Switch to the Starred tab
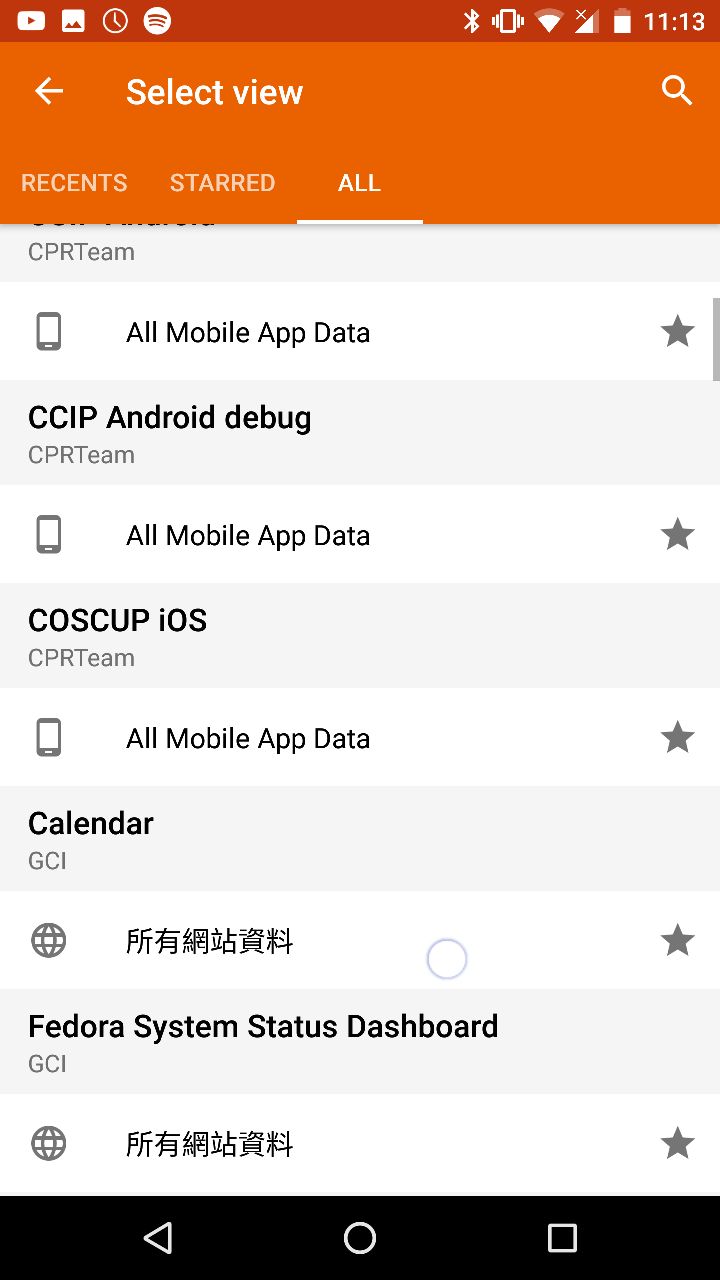Image resolution: width=720 pixels, height=1280 pixels. coord(222,183)
